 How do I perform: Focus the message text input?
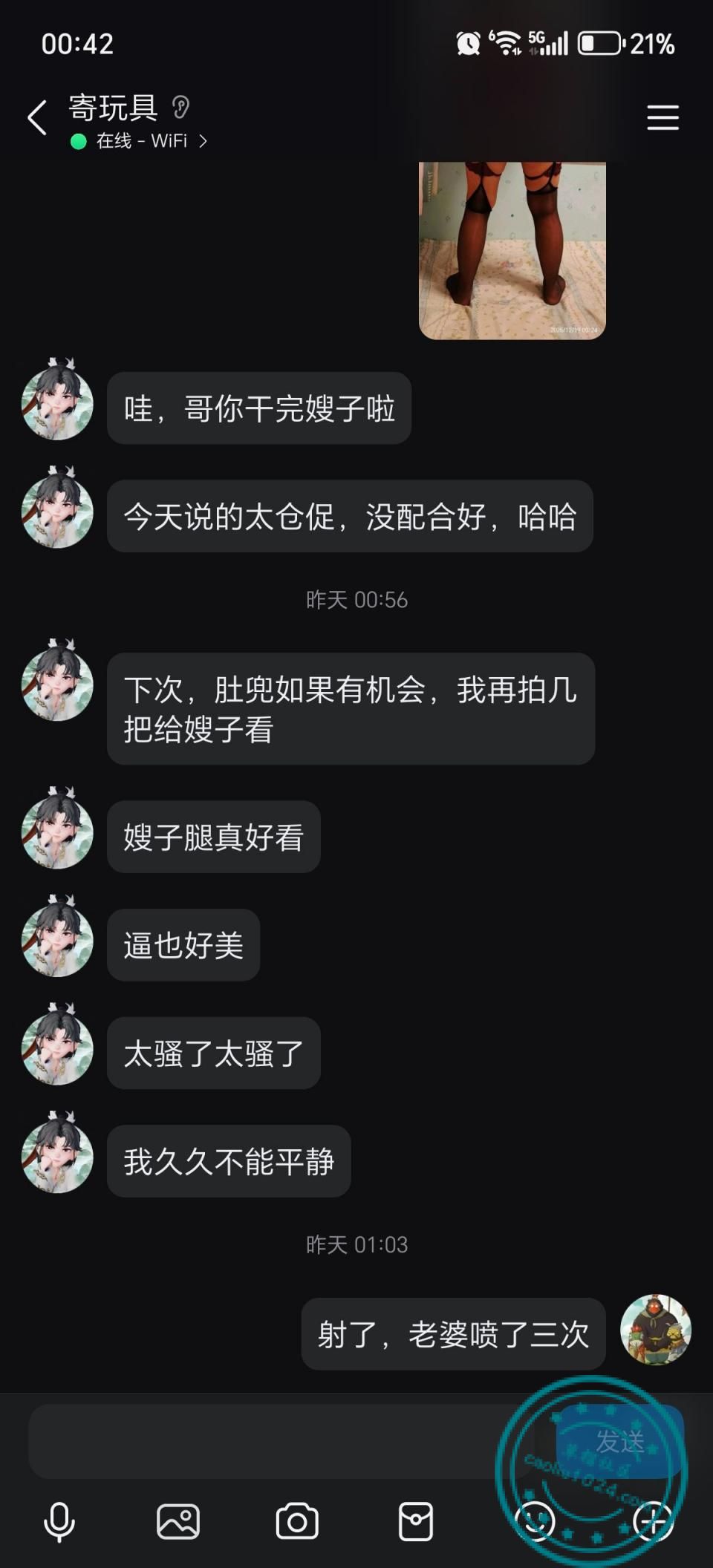282,1441
